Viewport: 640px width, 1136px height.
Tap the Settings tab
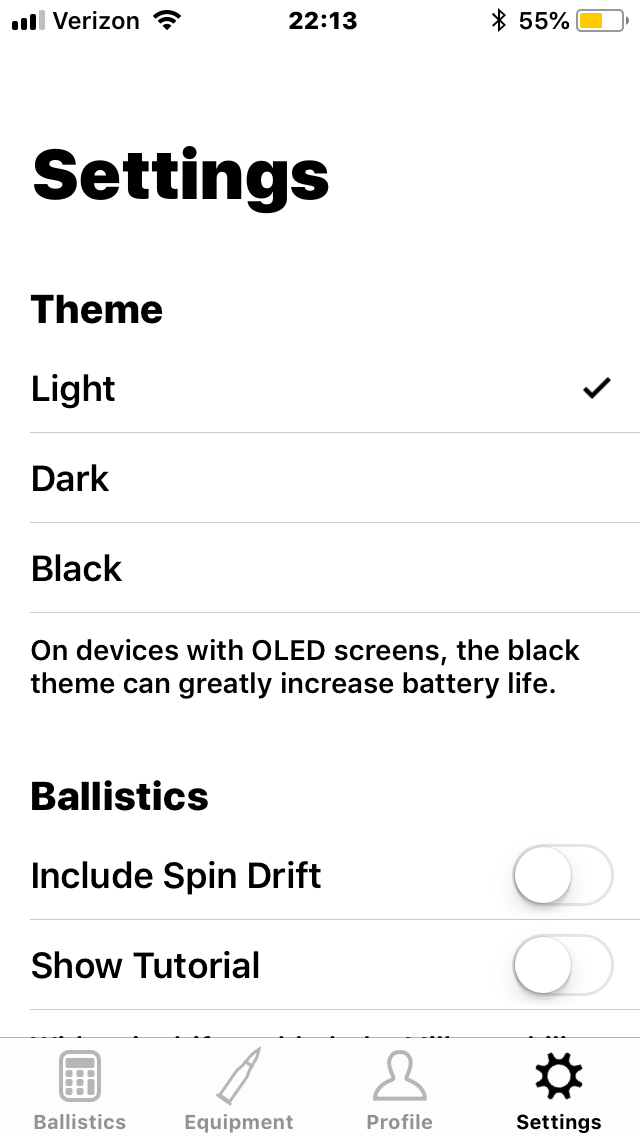tap(559, 1090)
